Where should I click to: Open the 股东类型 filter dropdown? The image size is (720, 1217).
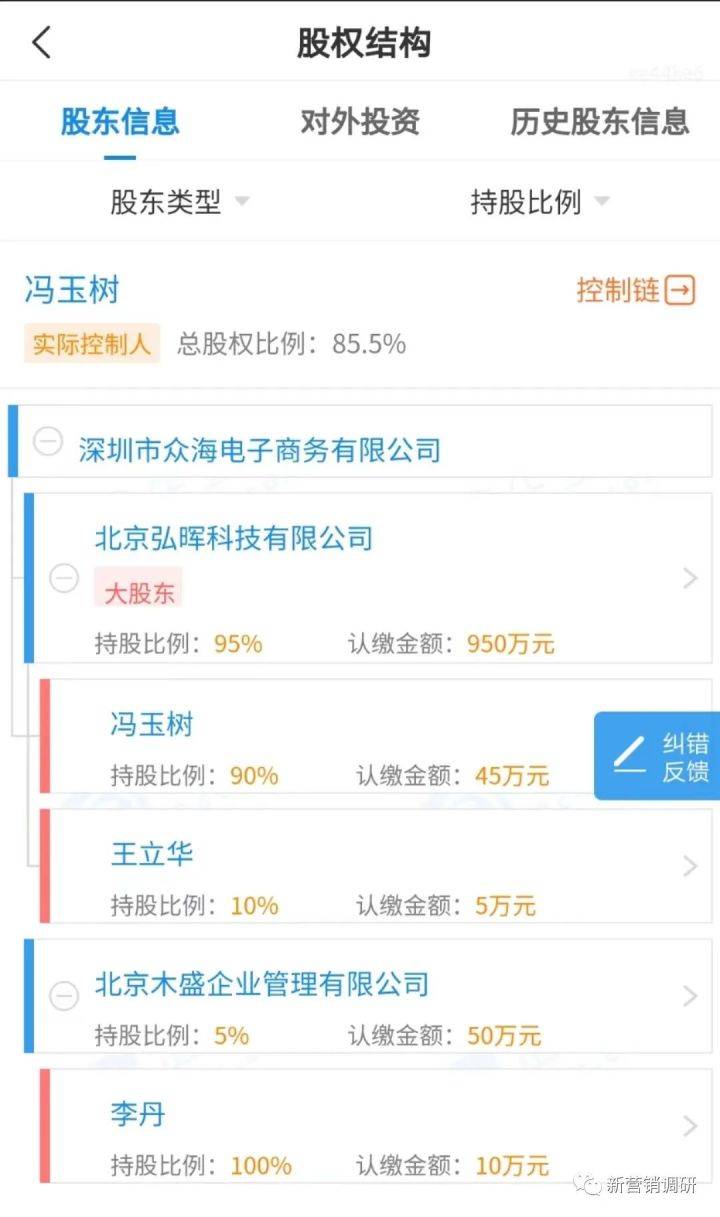(x=179, y=202)
